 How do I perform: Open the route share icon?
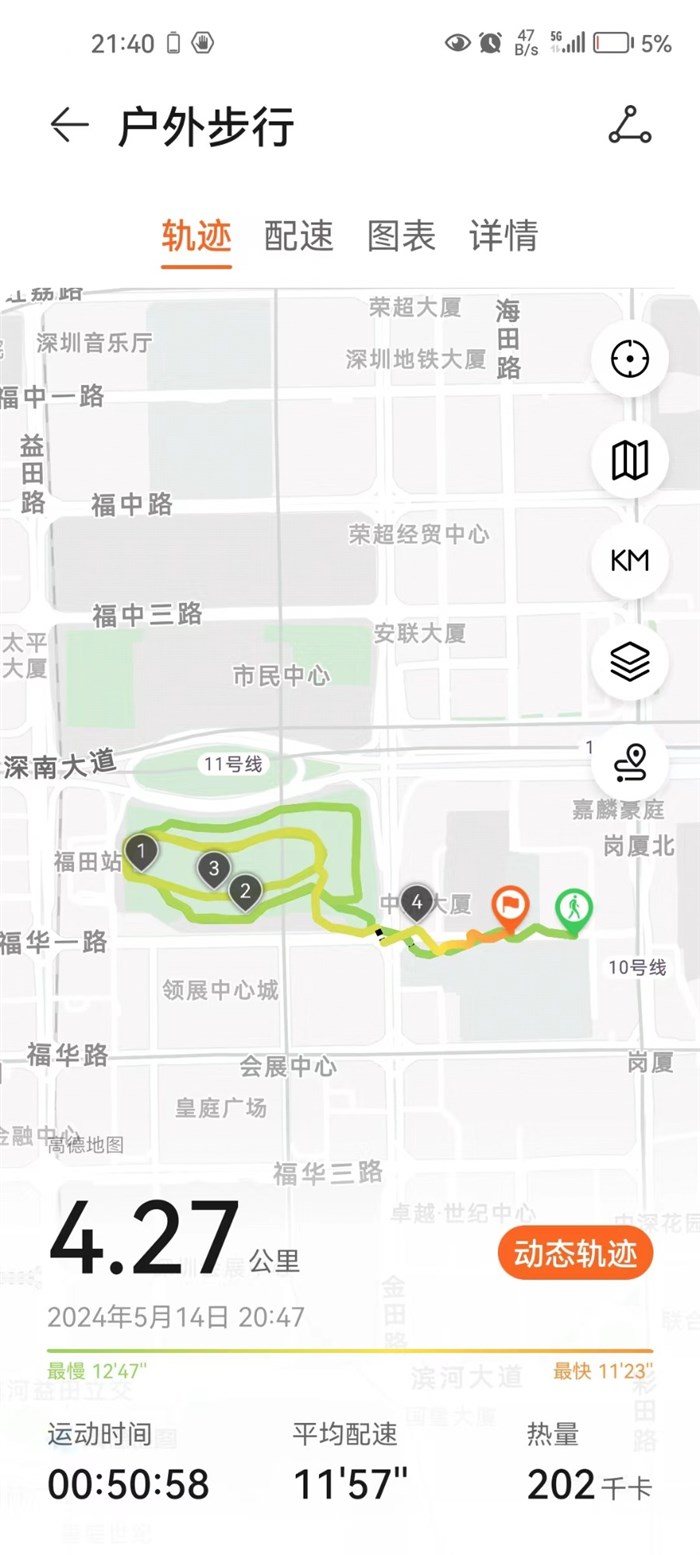tap(629, 126)
